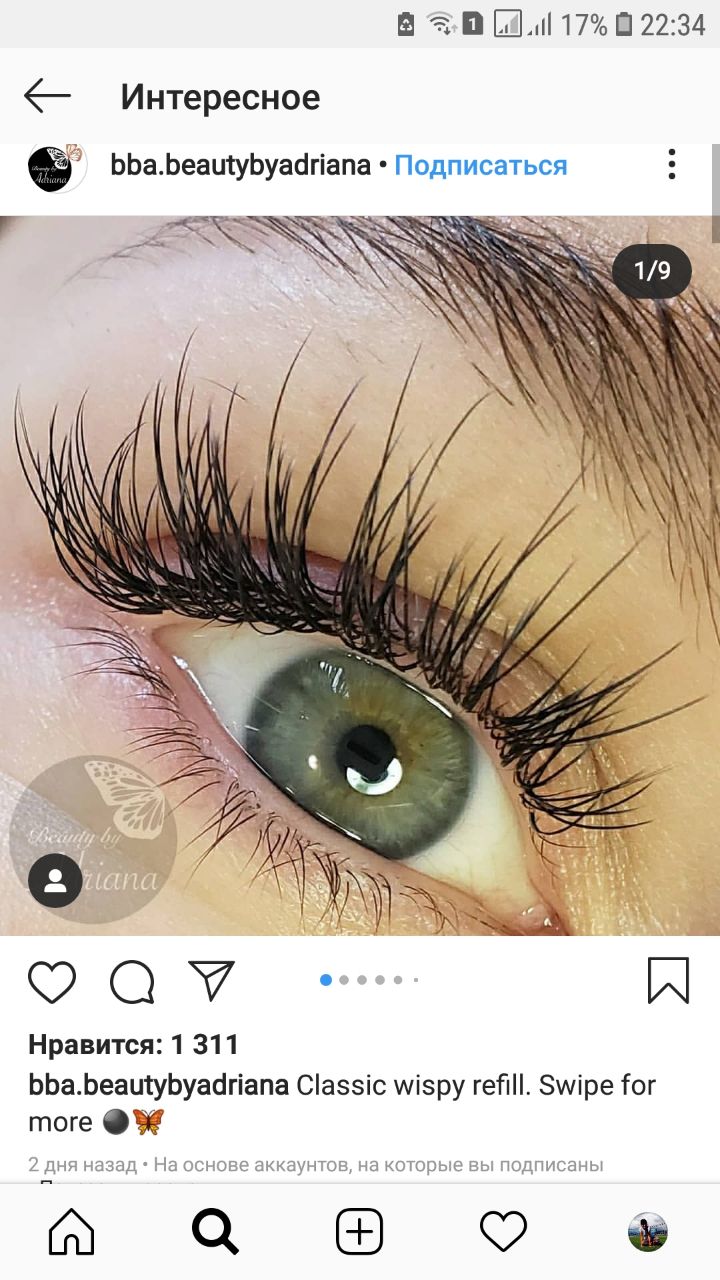Screen dimensions: 720x1280
Task: Open the activity heart tab
Action: [x=503, y=1231]
